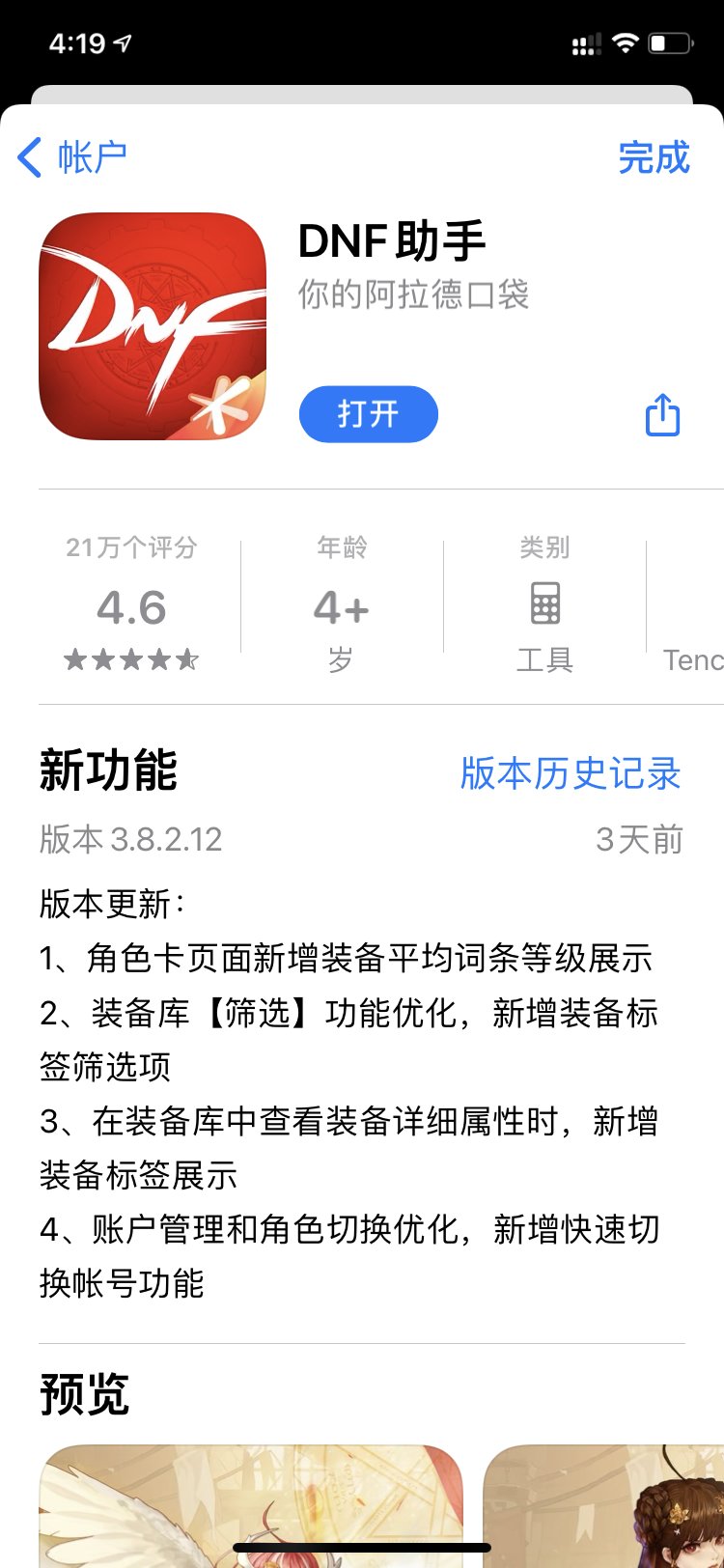View 版本历史记录 version history
Image resolution: width=724 pixels, height=1568 pixels.
click(571, 773)
